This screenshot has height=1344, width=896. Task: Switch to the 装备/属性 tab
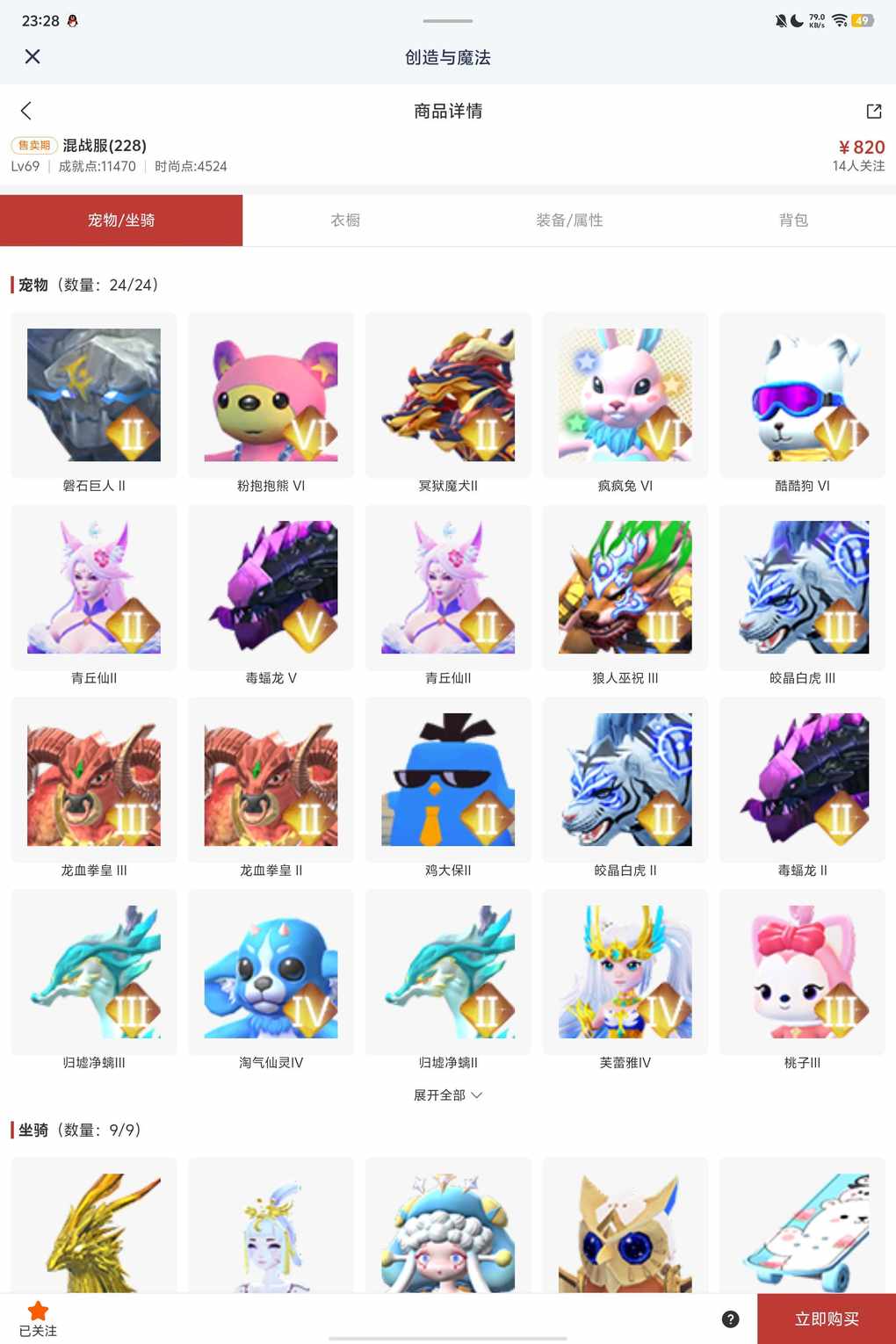pyautogui.click(x=569, y=220)
